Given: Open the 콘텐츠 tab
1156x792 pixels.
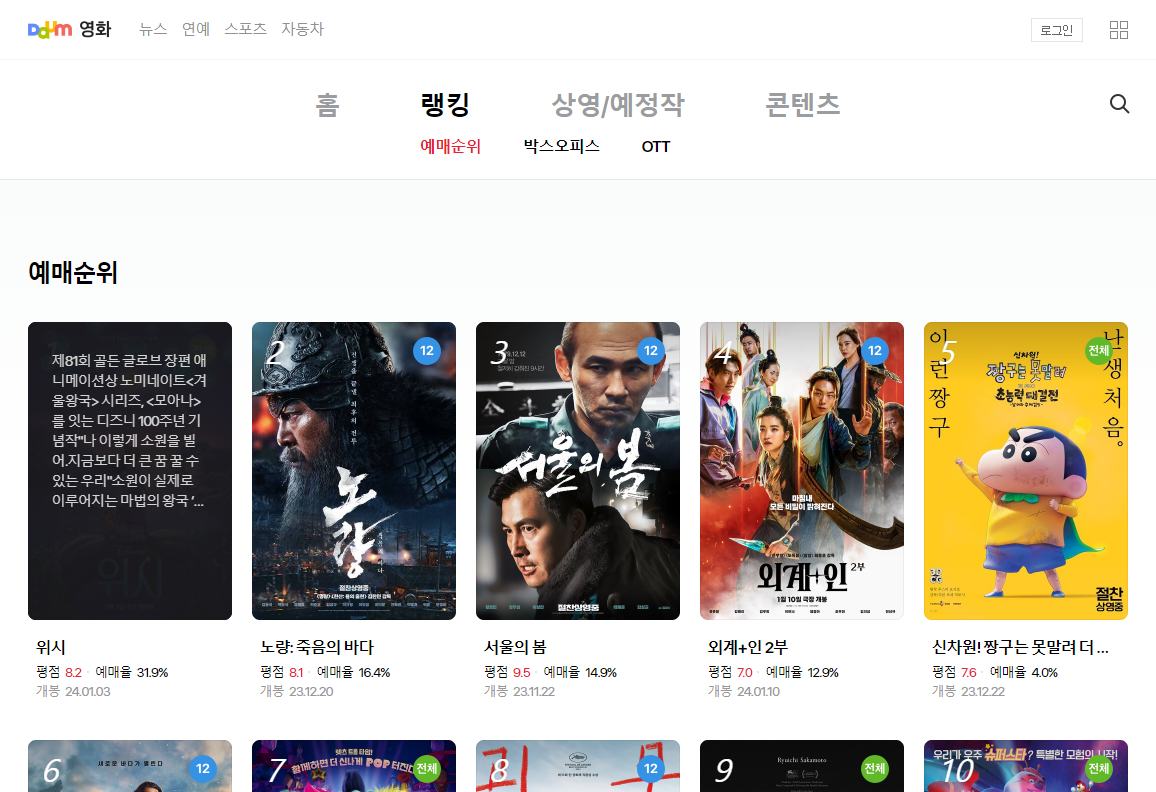Looking at the screenshot, I should [802, 104].
